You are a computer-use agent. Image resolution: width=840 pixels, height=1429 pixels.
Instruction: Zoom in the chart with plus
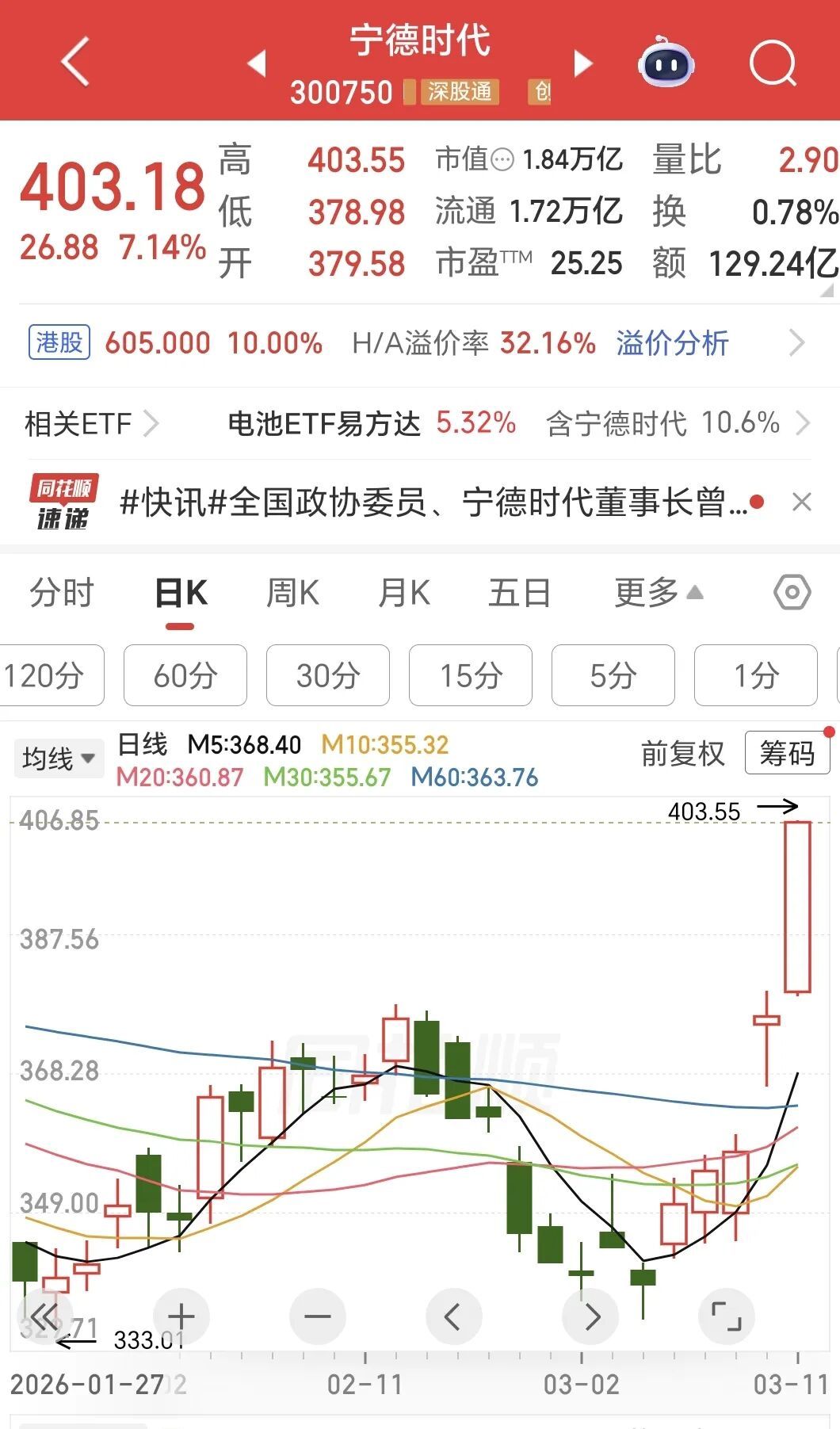181,1316
